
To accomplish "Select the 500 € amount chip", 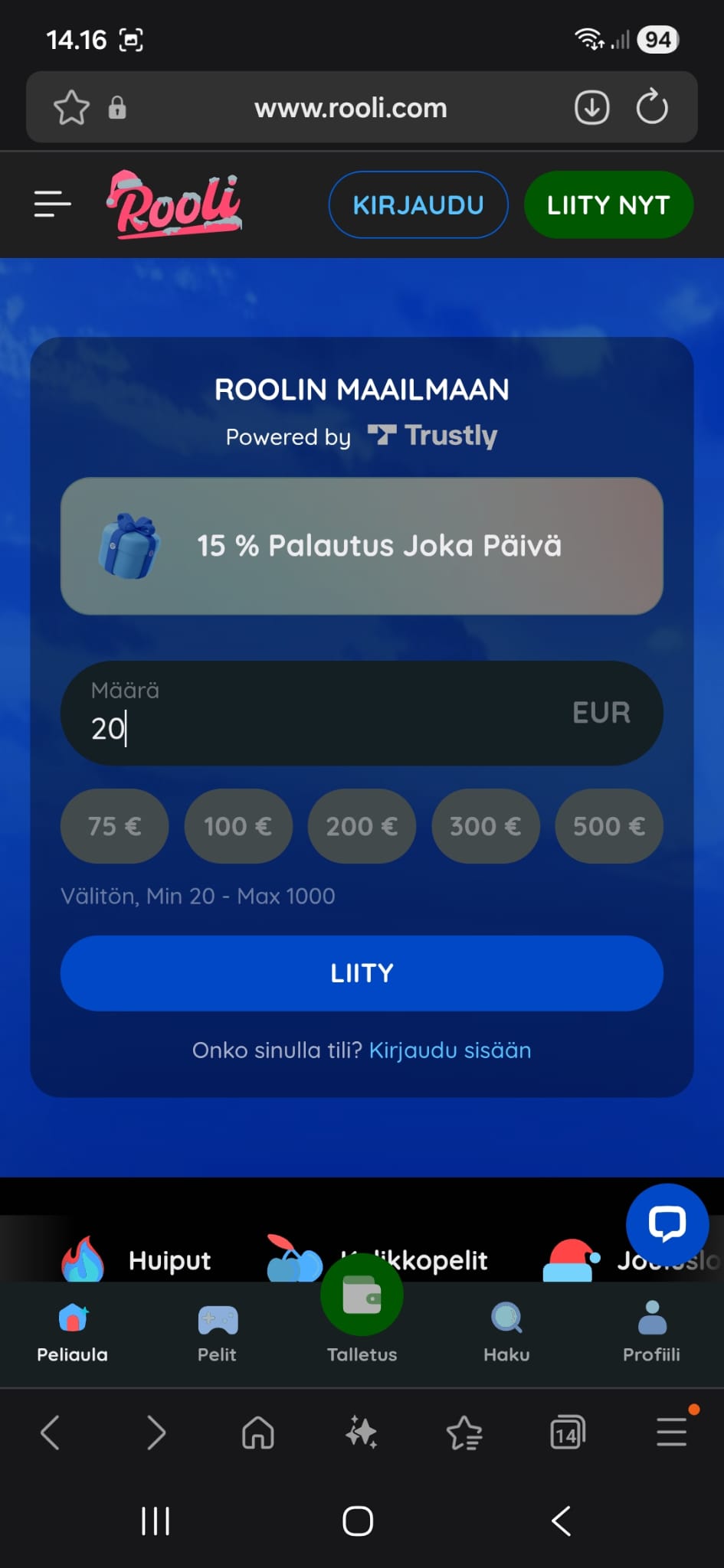I will click(608, 826).
